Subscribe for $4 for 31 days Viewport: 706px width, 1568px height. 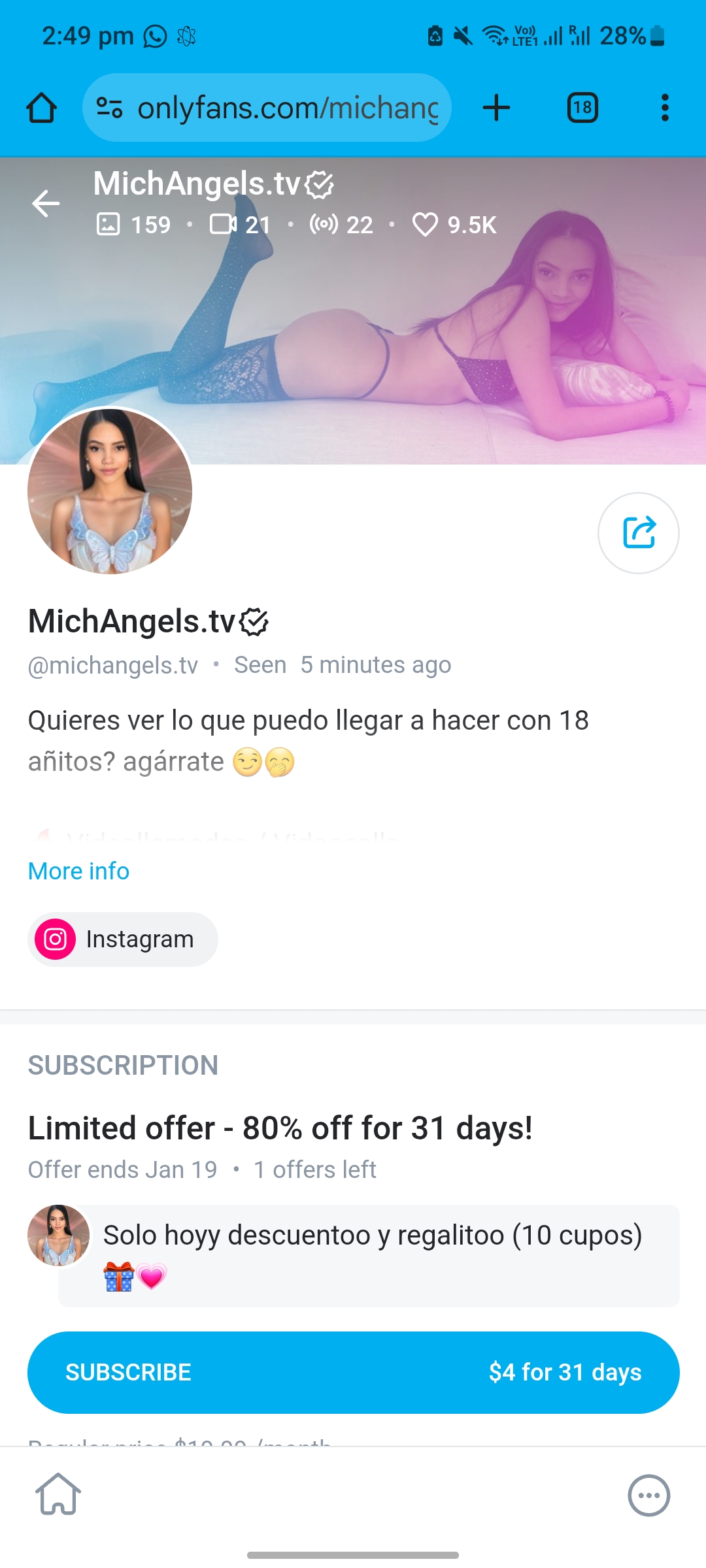(353, 1372)
